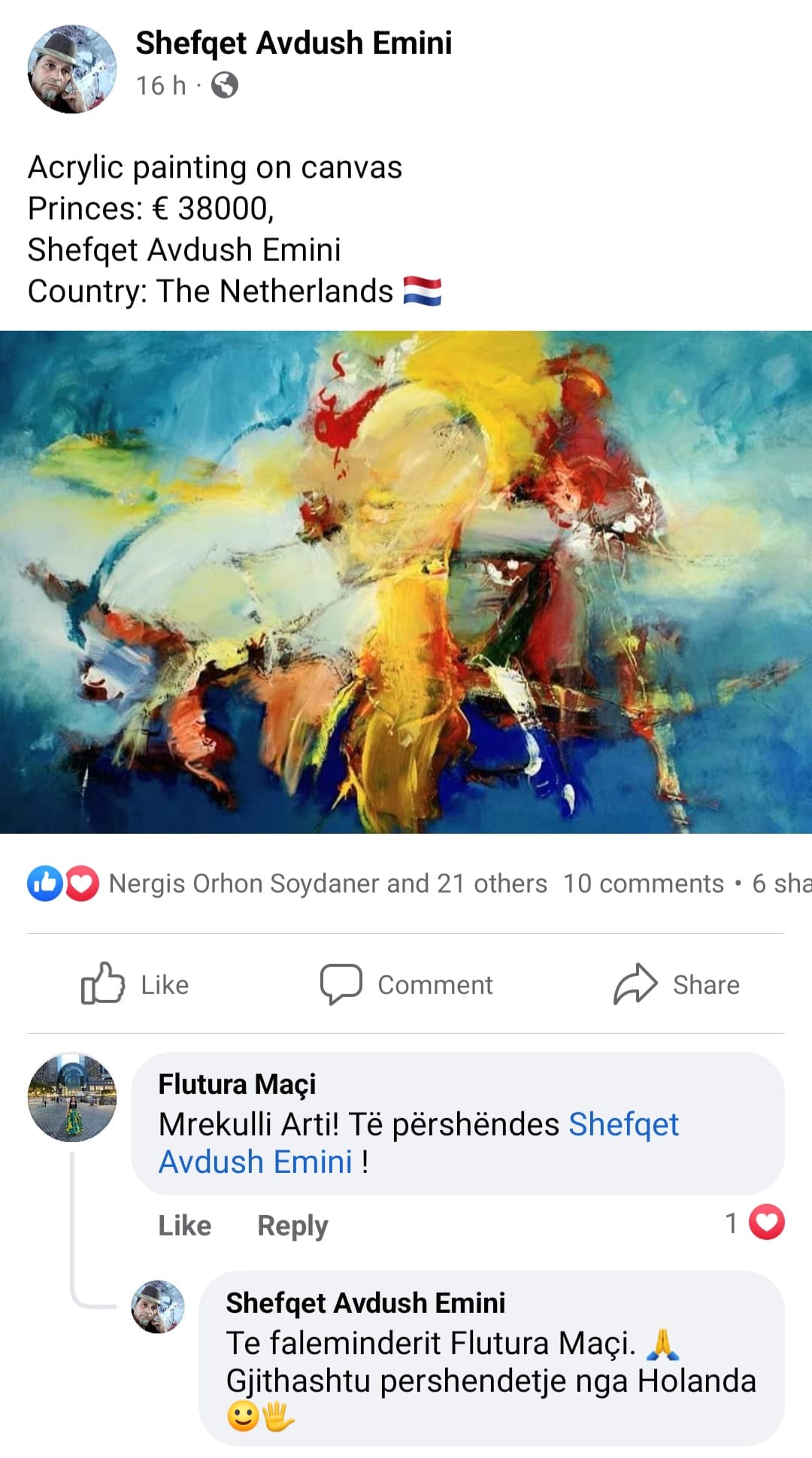Open post author name Shefqet Avdush Emini
812x1458 pixels.
click(293, 44)
